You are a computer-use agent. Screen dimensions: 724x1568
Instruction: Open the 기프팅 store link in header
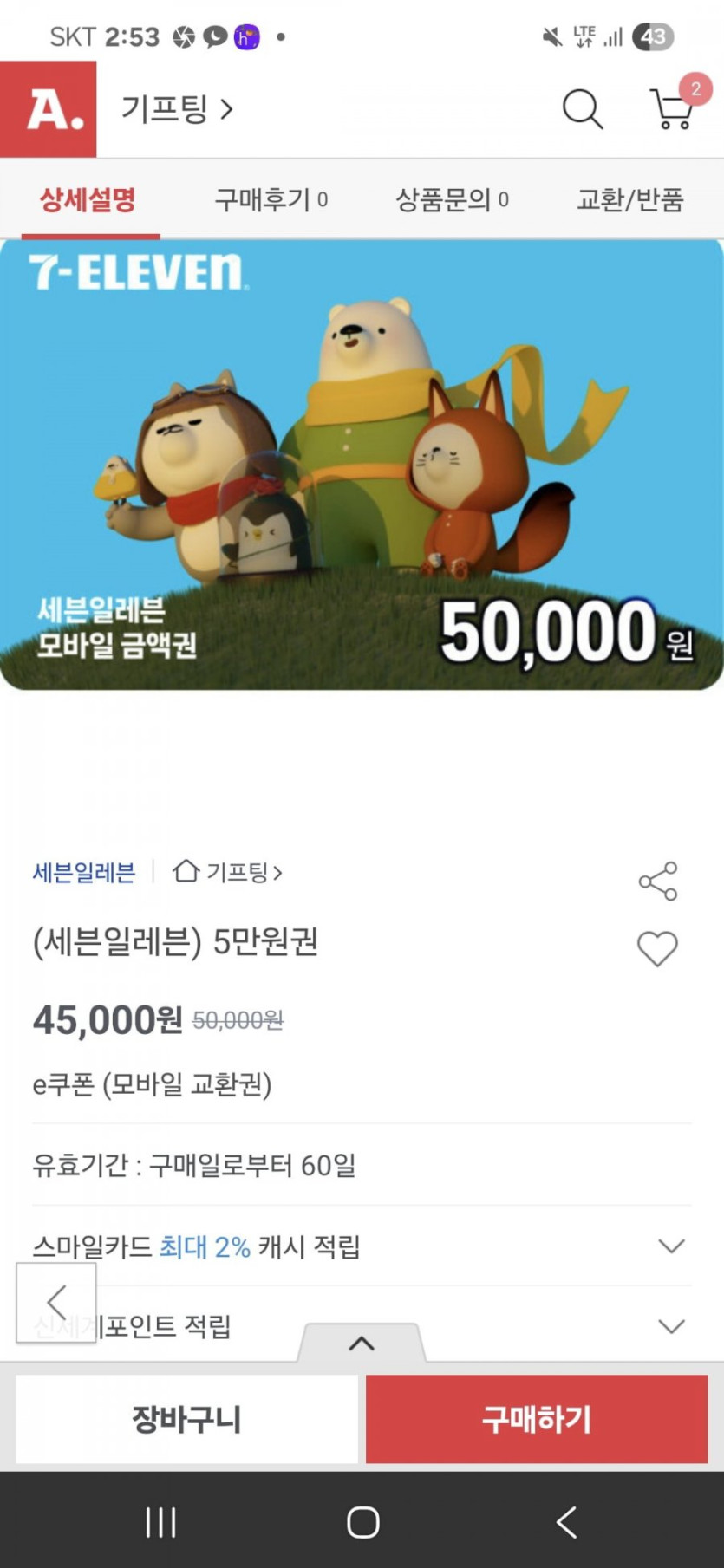[177, 109]
